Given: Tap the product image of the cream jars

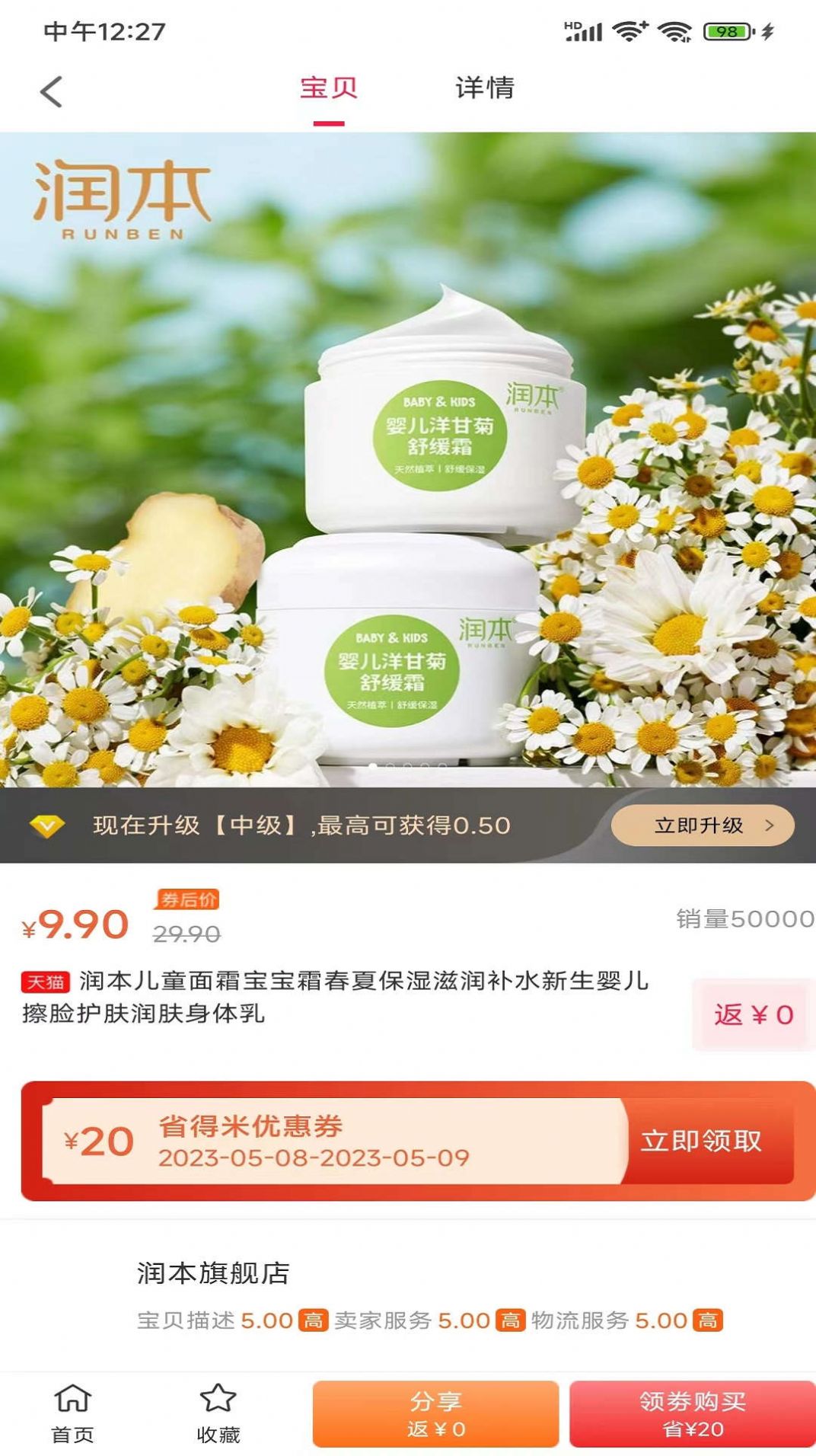Looking at the screenshot, I should (x=407, y=457).
